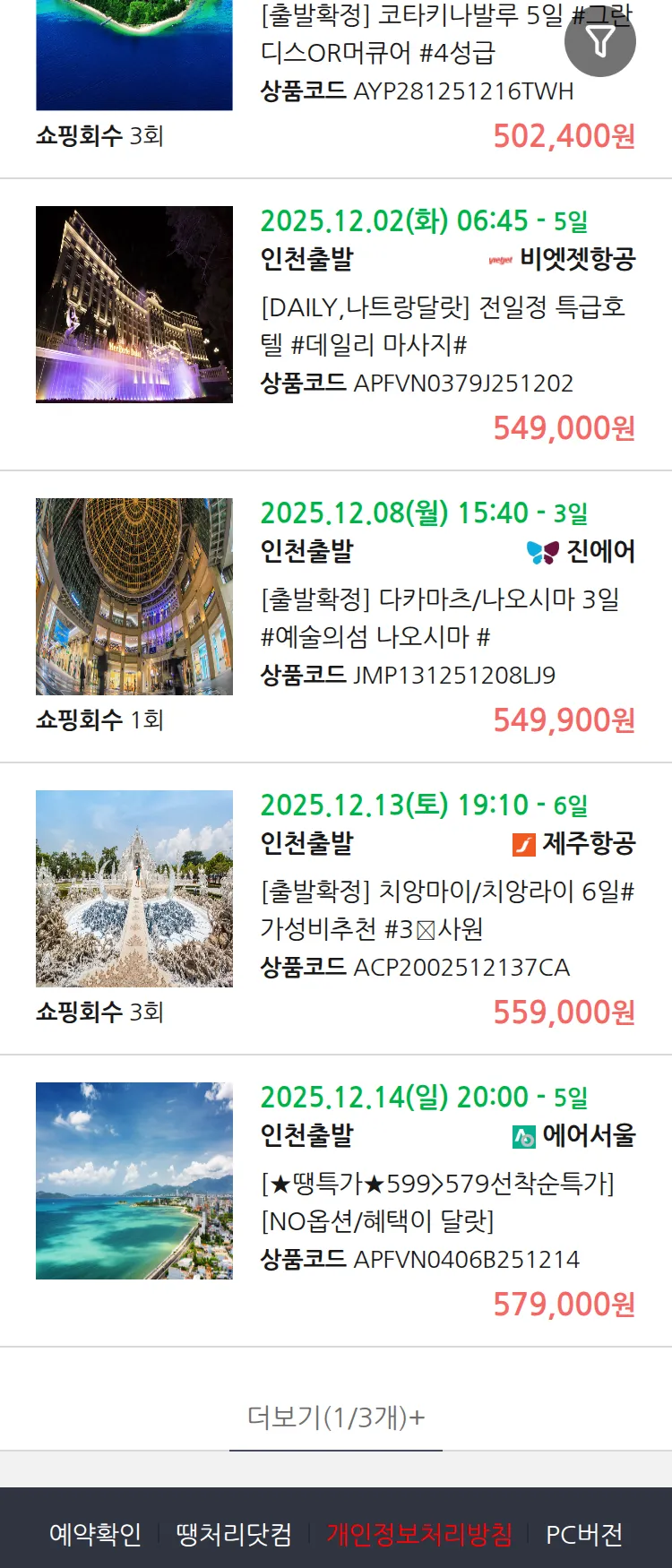This screenshot has width=672, height=1568.
Task: Switch to PC버전 of the site
Action: 584,1534
